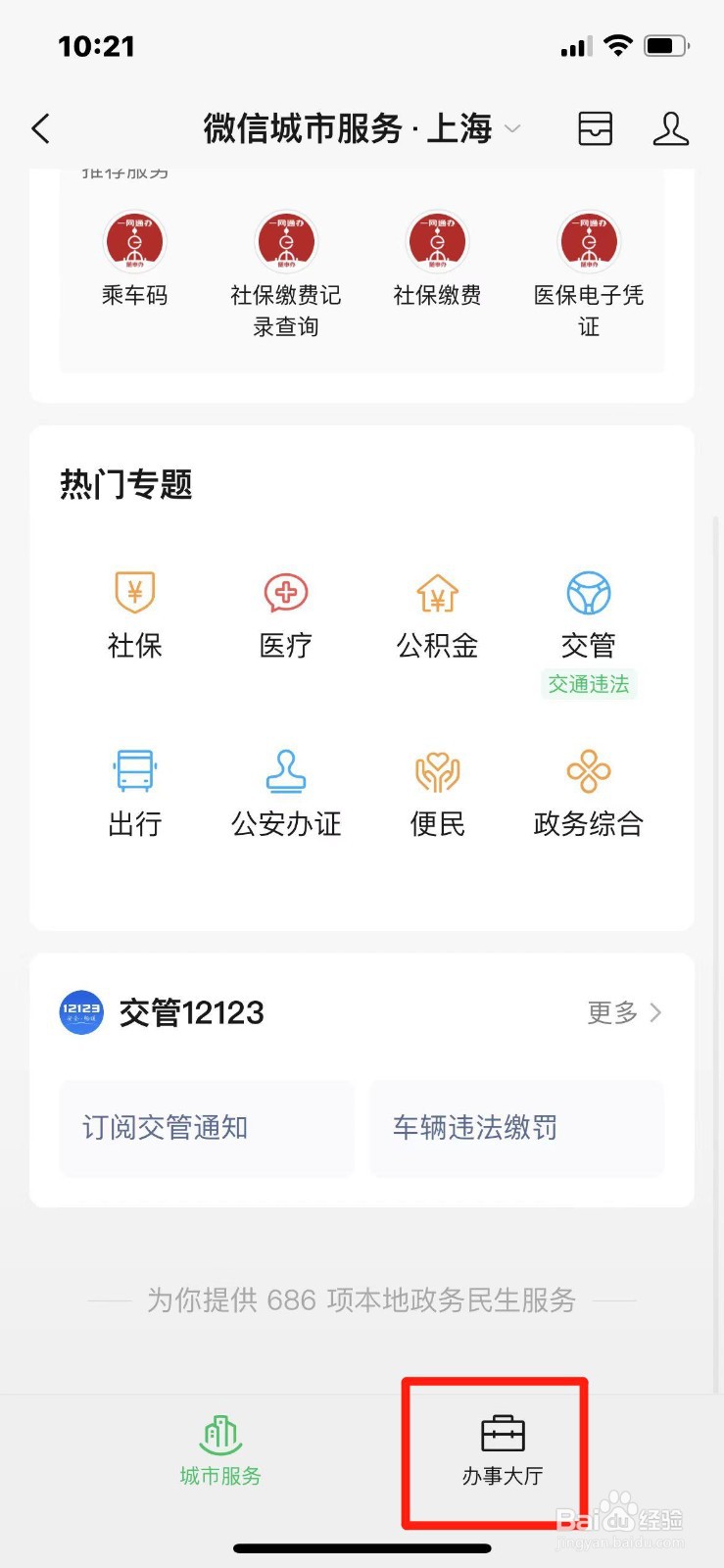Viewport: 724px width, 1568px height.
Task: Open 订阅交管通知 to subscribe to notices
Action: coord(206,1128)
